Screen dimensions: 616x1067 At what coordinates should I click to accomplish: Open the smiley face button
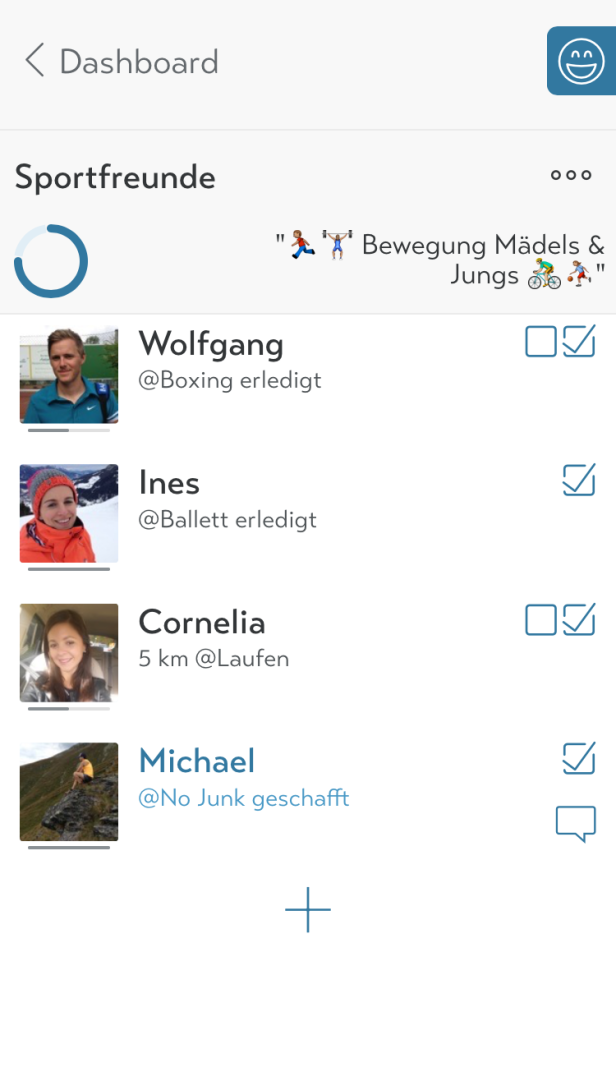(x=581, y=62)
